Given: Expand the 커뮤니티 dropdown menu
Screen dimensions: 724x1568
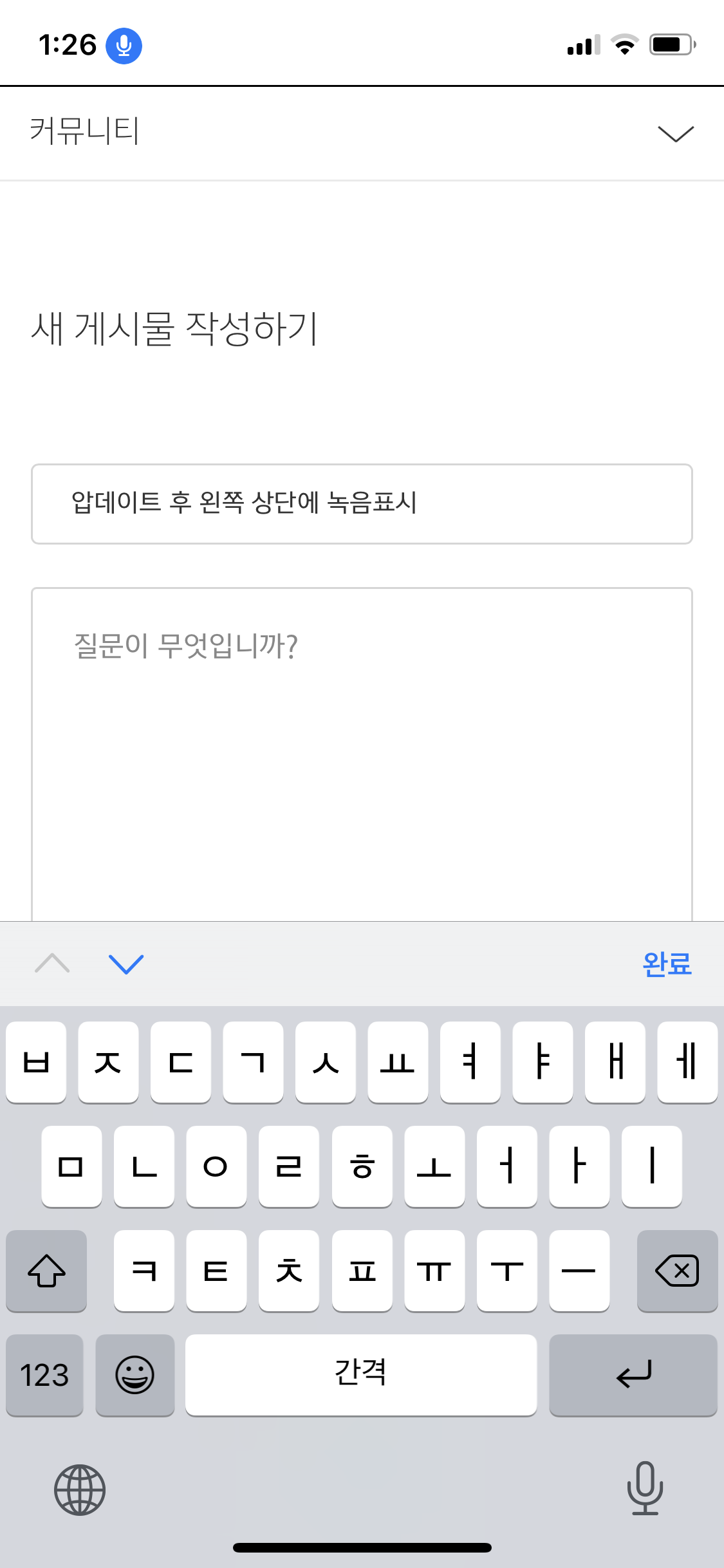Looking at the screenshot, I should click(x=675, y=133).
